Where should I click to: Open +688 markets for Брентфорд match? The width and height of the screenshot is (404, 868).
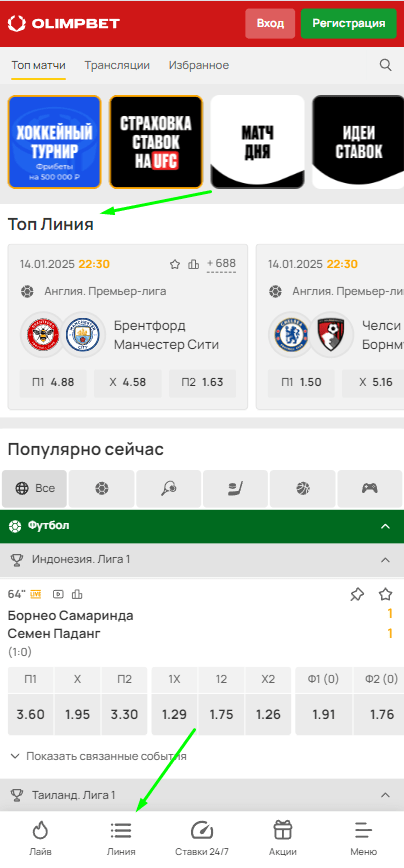pyautogui.click(x=221, y=265)
